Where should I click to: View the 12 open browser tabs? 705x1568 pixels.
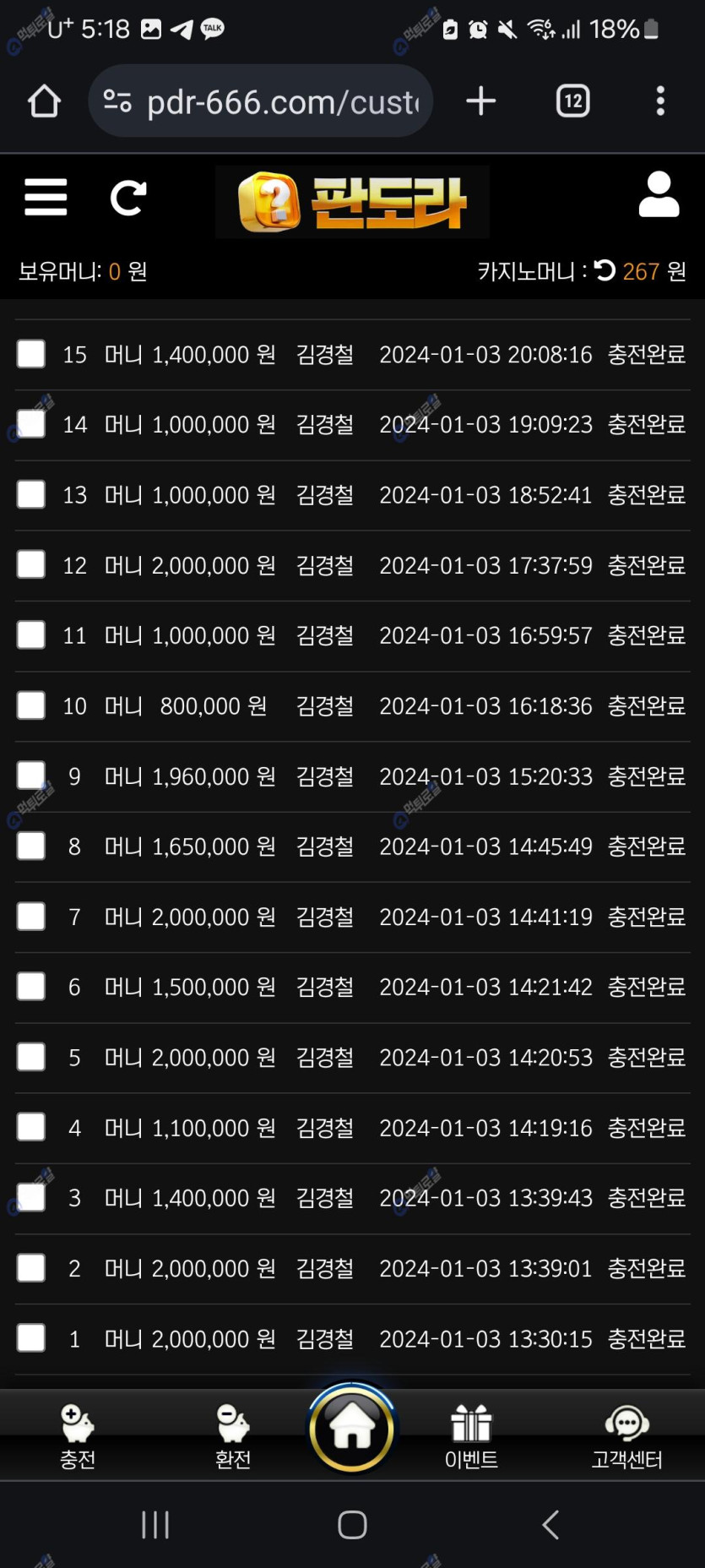click(573, 101)
